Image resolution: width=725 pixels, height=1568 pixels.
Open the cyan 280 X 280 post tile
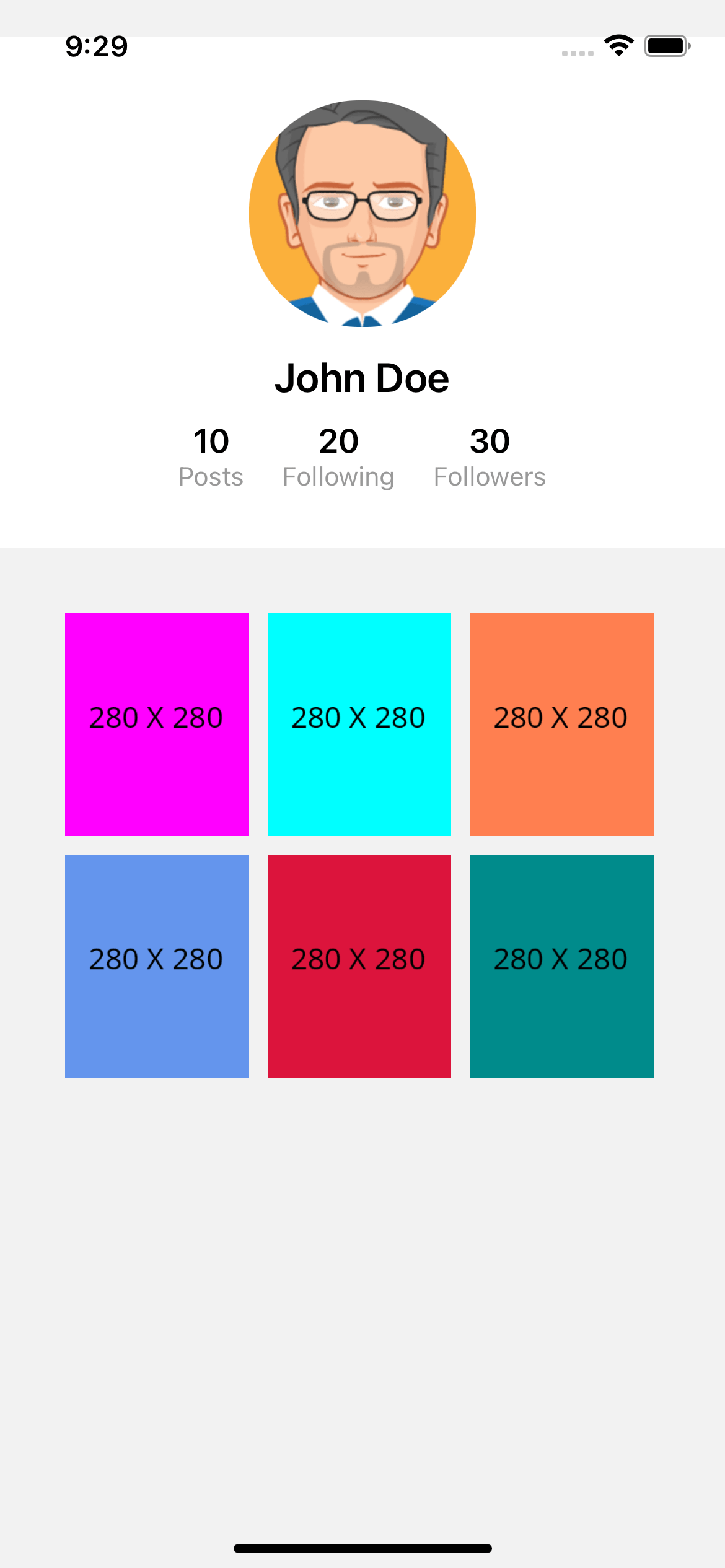[x=359, y=724]
